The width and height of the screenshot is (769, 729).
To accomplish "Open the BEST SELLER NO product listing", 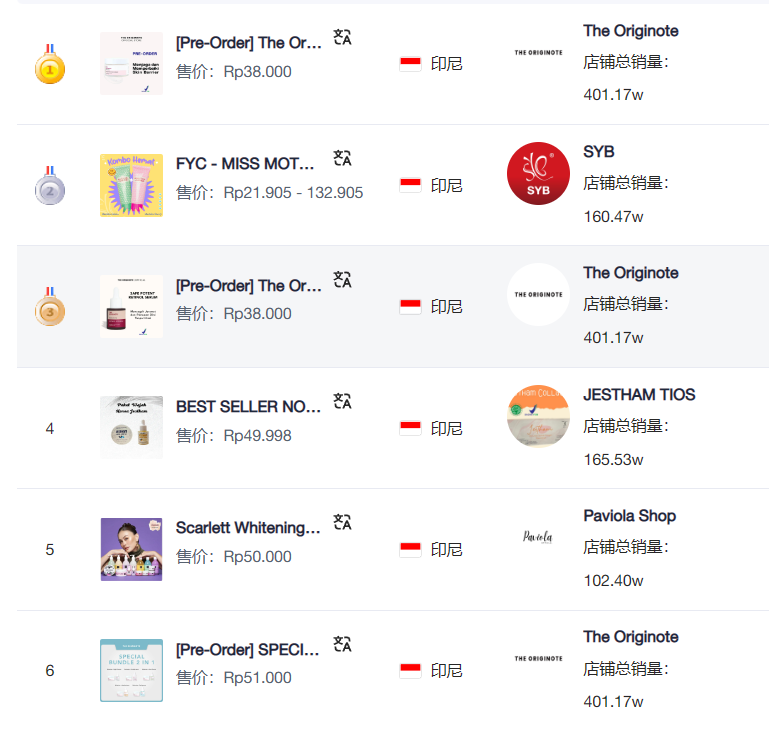I will click(248, 407).
